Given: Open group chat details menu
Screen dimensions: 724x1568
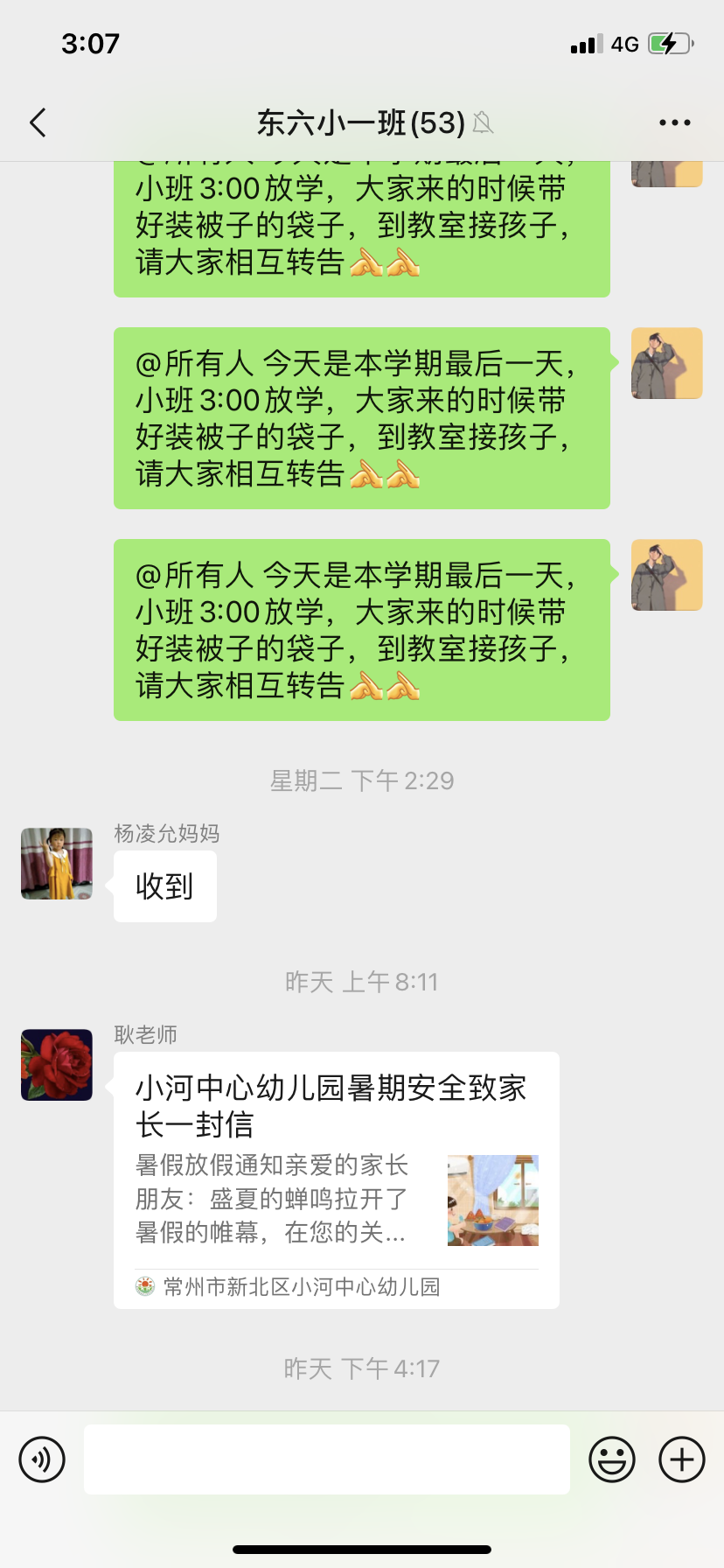Looking at the screenshot, I should coord(674,123).
